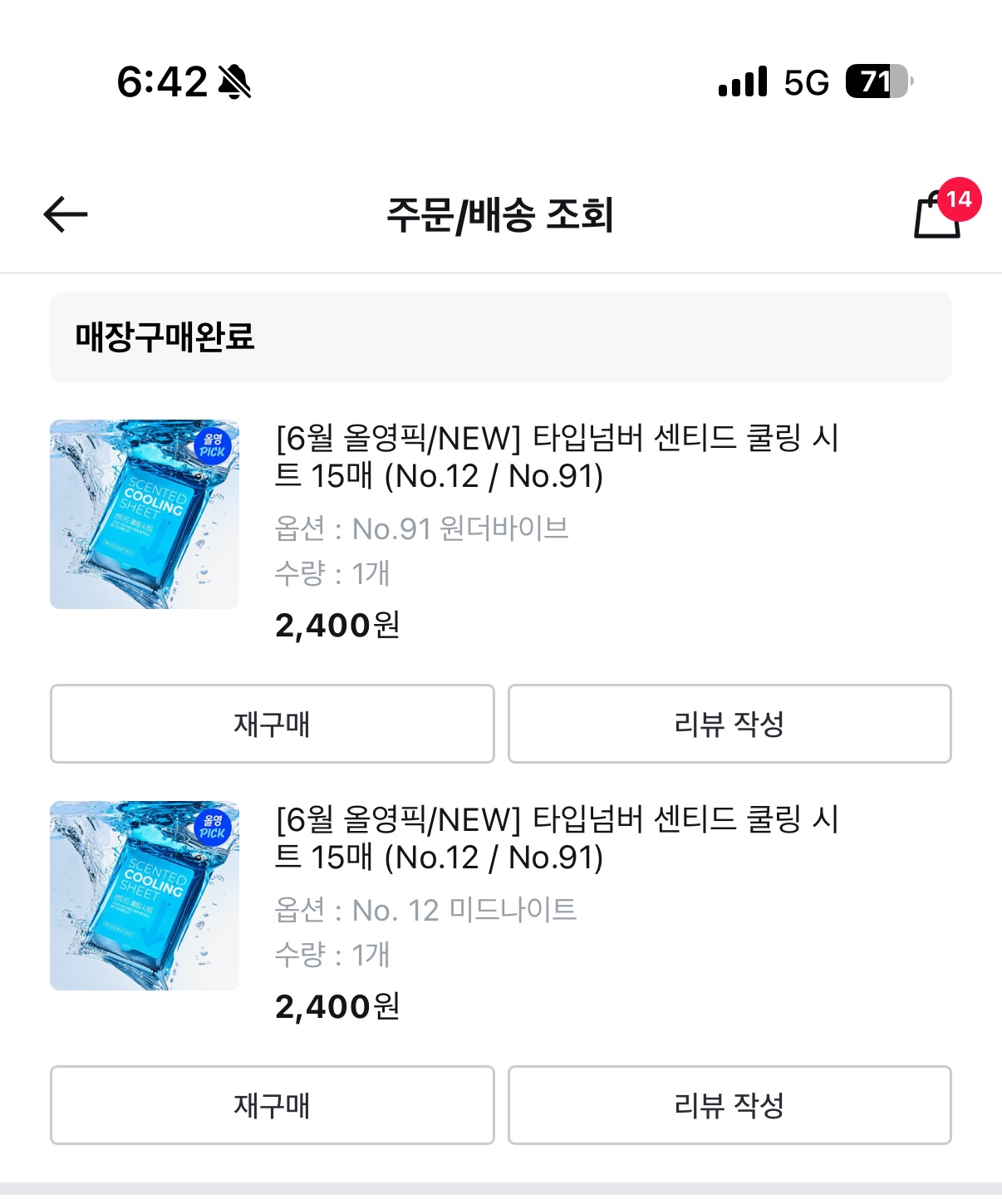View the No. 12 미드나이트 product thumbnail
The height and width of the screenshot is (1204, 1002).
pos(145,896)
